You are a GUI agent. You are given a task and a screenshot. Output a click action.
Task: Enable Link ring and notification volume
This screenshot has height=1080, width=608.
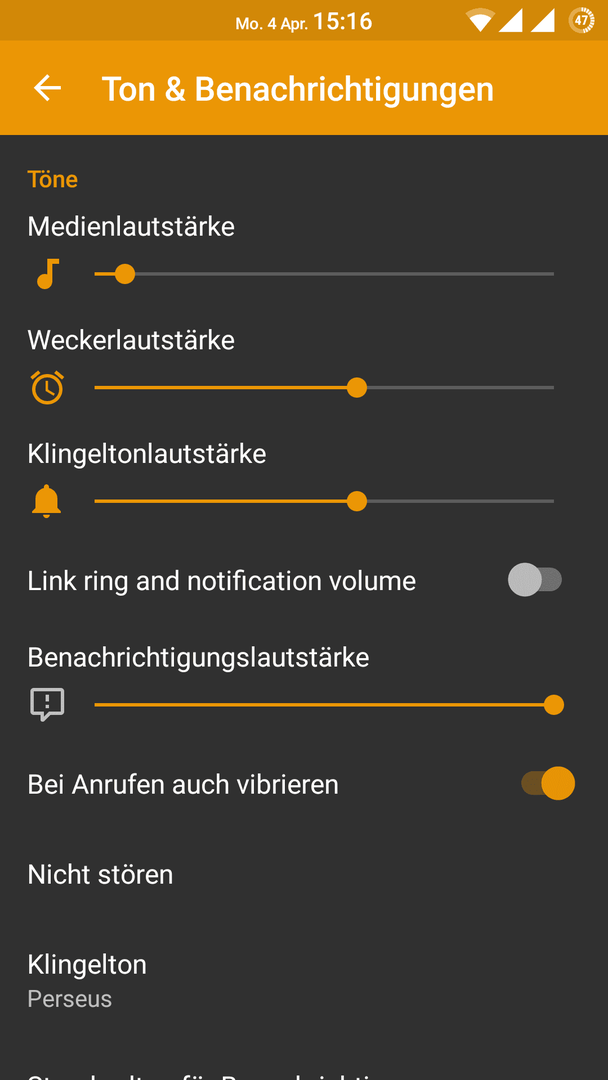point(535,580)
